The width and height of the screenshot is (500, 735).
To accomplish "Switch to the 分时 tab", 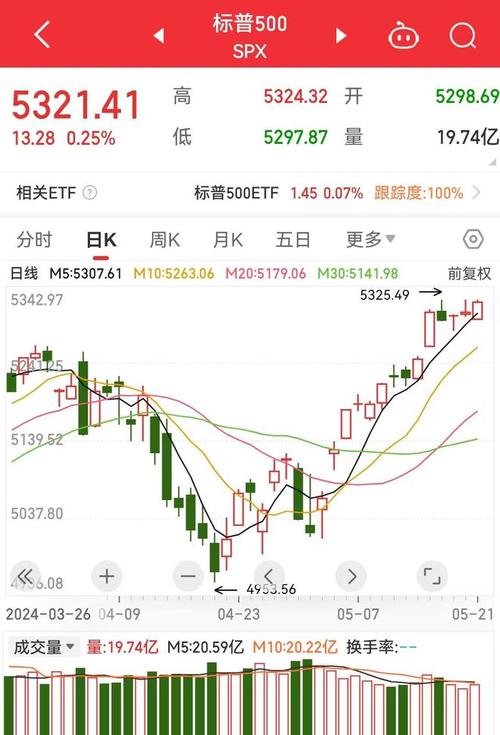I will tap(34, 240).
